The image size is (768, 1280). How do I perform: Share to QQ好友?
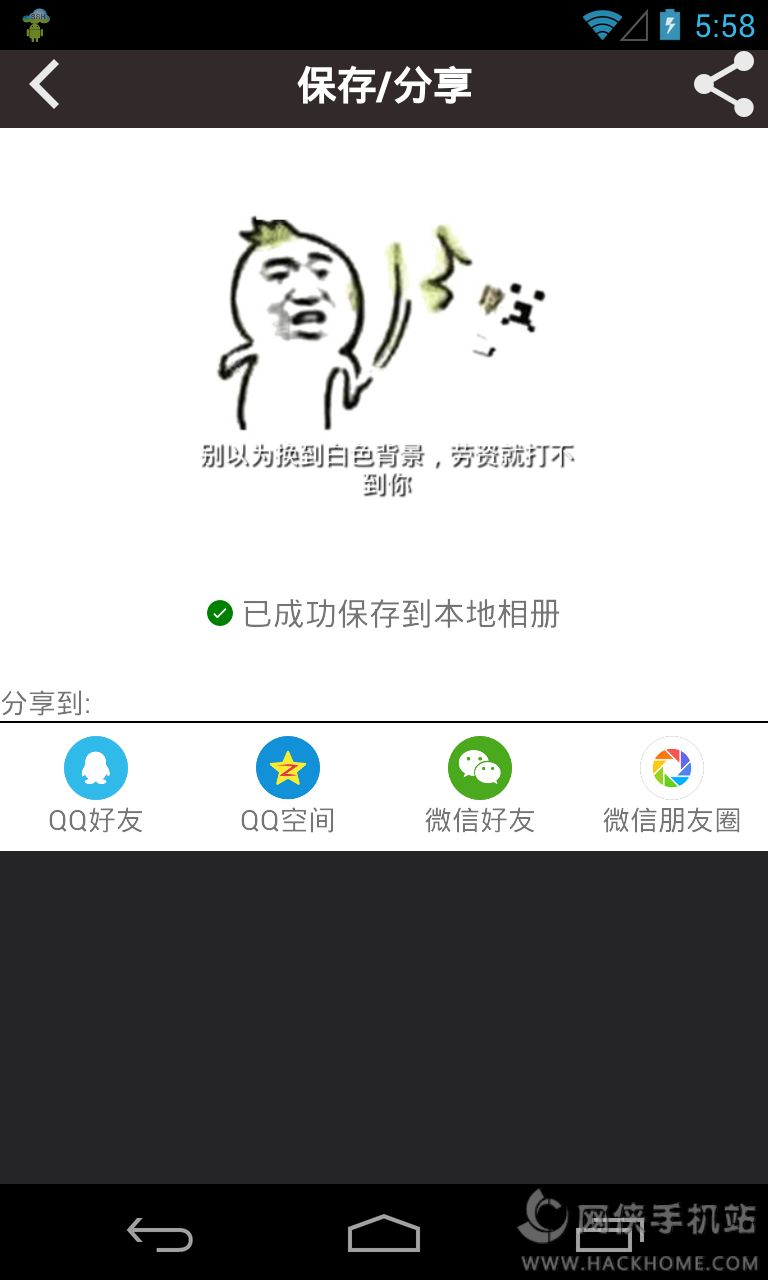[x=96, y=786]
